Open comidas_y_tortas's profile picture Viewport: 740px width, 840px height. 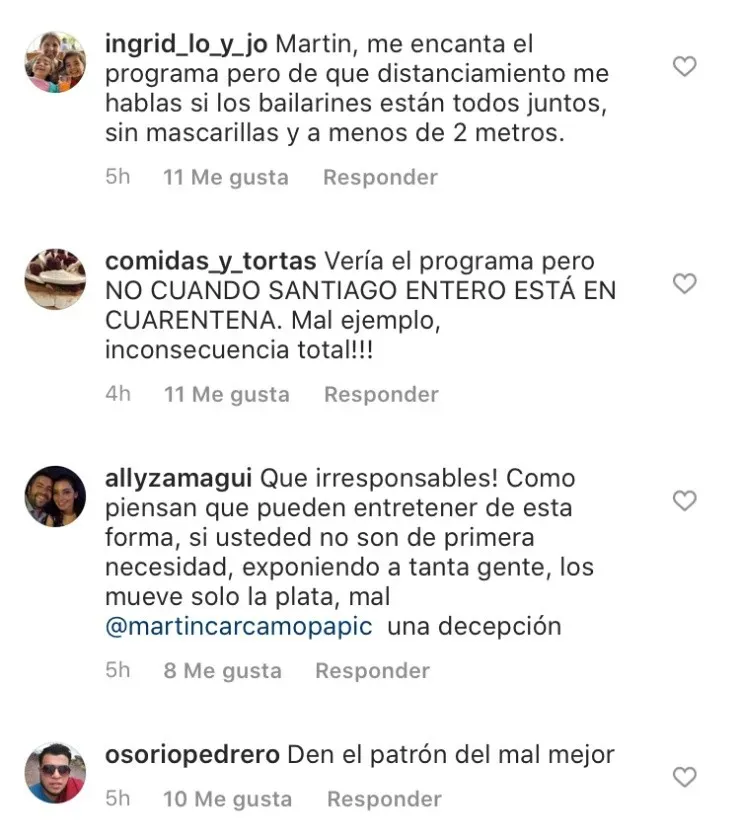coord(55,278)
